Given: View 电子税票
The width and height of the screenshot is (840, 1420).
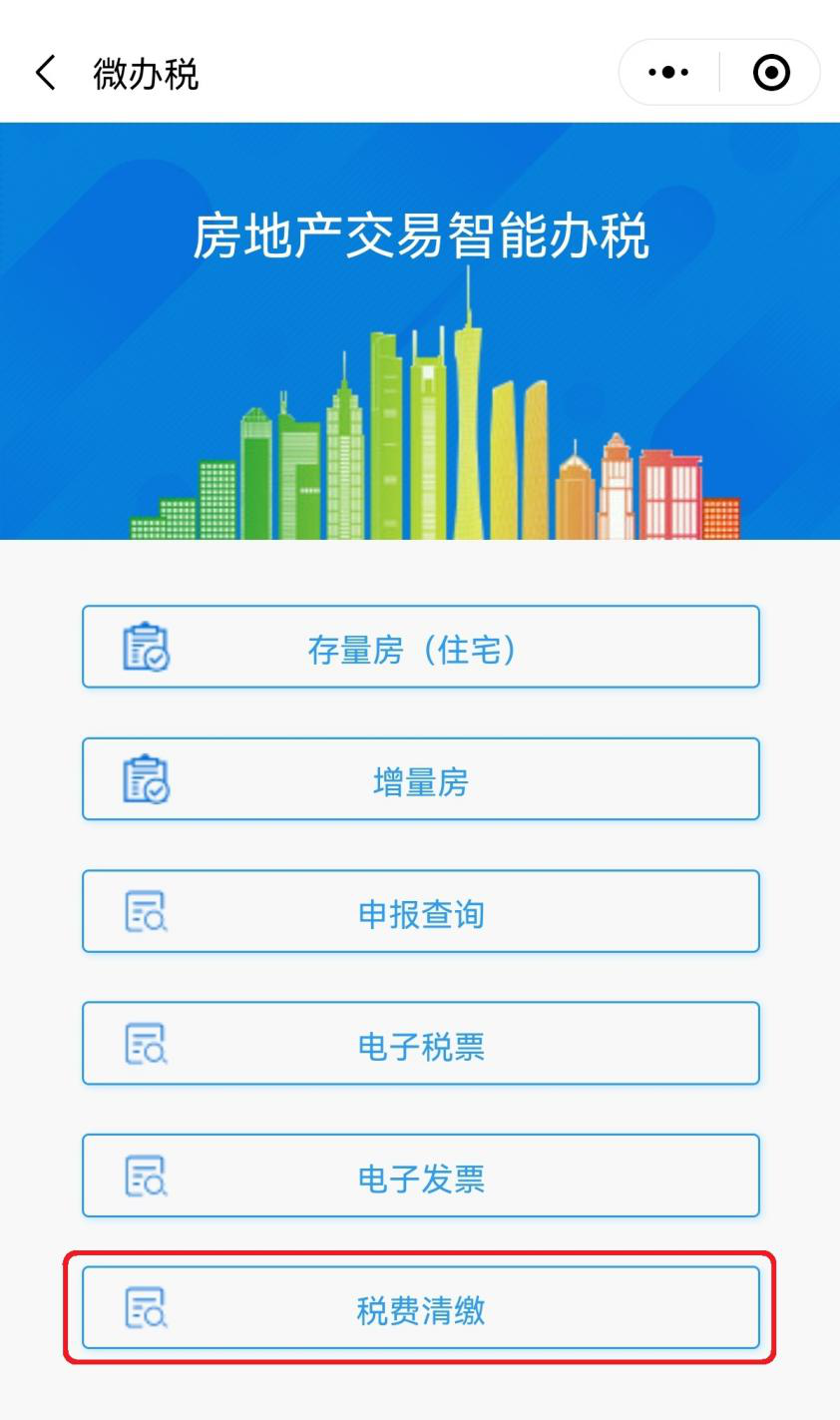Looking at the screenshot, I should (421, 1044).
